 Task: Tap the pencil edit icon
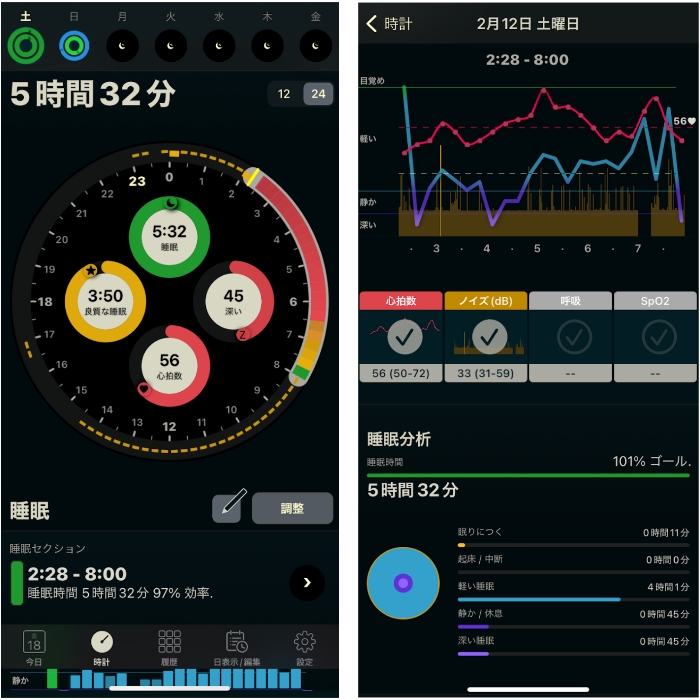click(x=228, y=508)
